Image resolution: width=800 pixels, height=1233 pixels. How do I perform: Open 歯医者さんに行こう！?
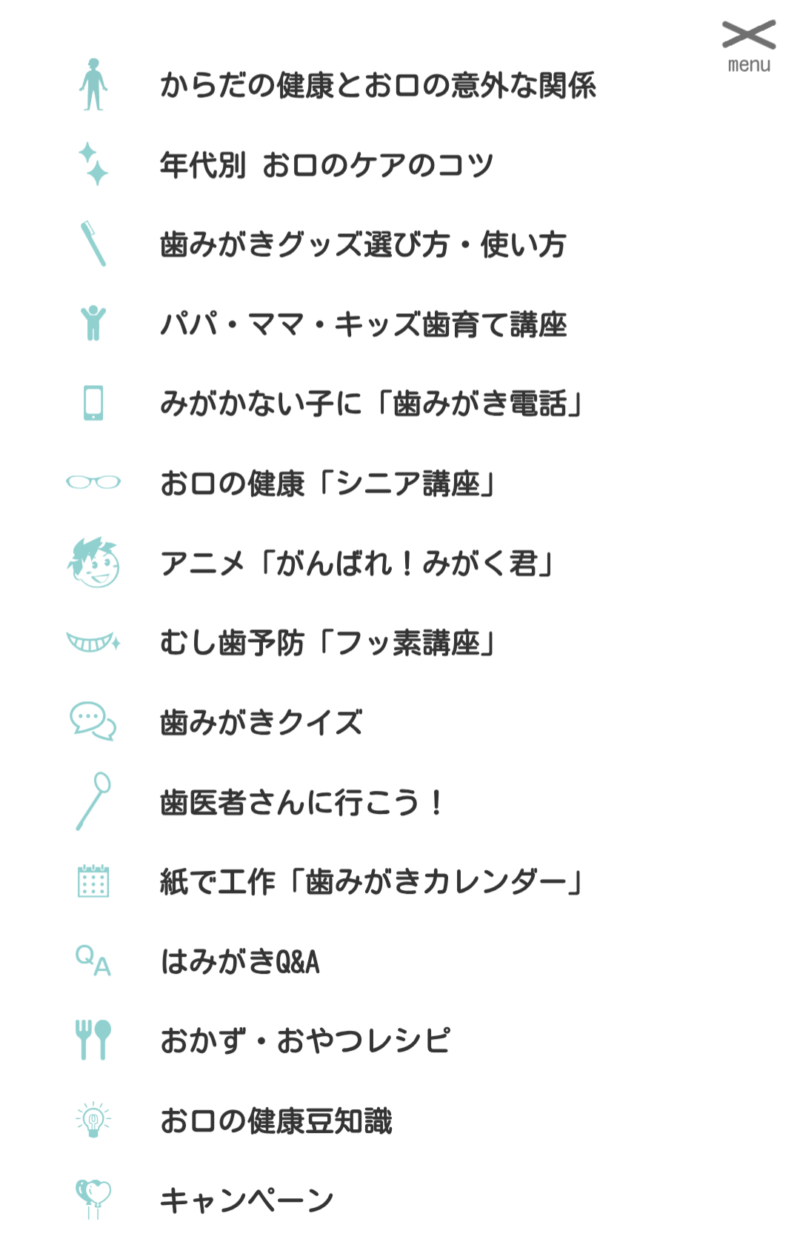301,802
